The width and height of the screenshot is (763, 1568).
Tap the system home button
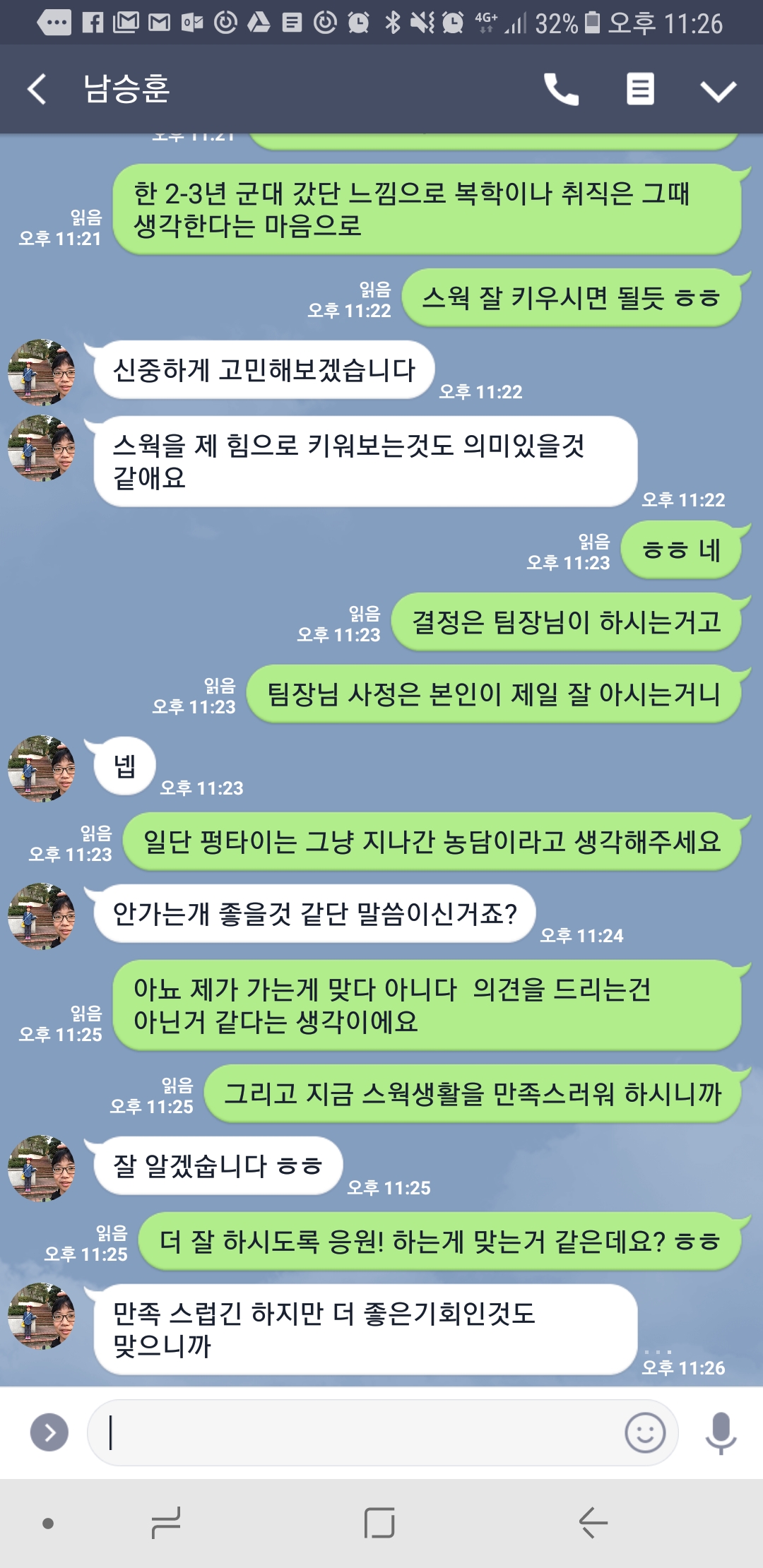pyautogui.click(x=379, y=1523)
